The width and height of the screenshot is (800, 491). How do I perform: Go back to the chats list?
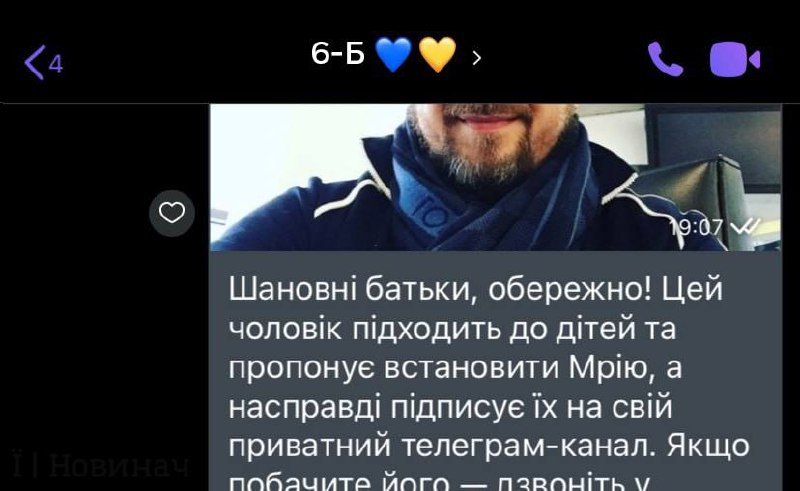pos(40,62)
